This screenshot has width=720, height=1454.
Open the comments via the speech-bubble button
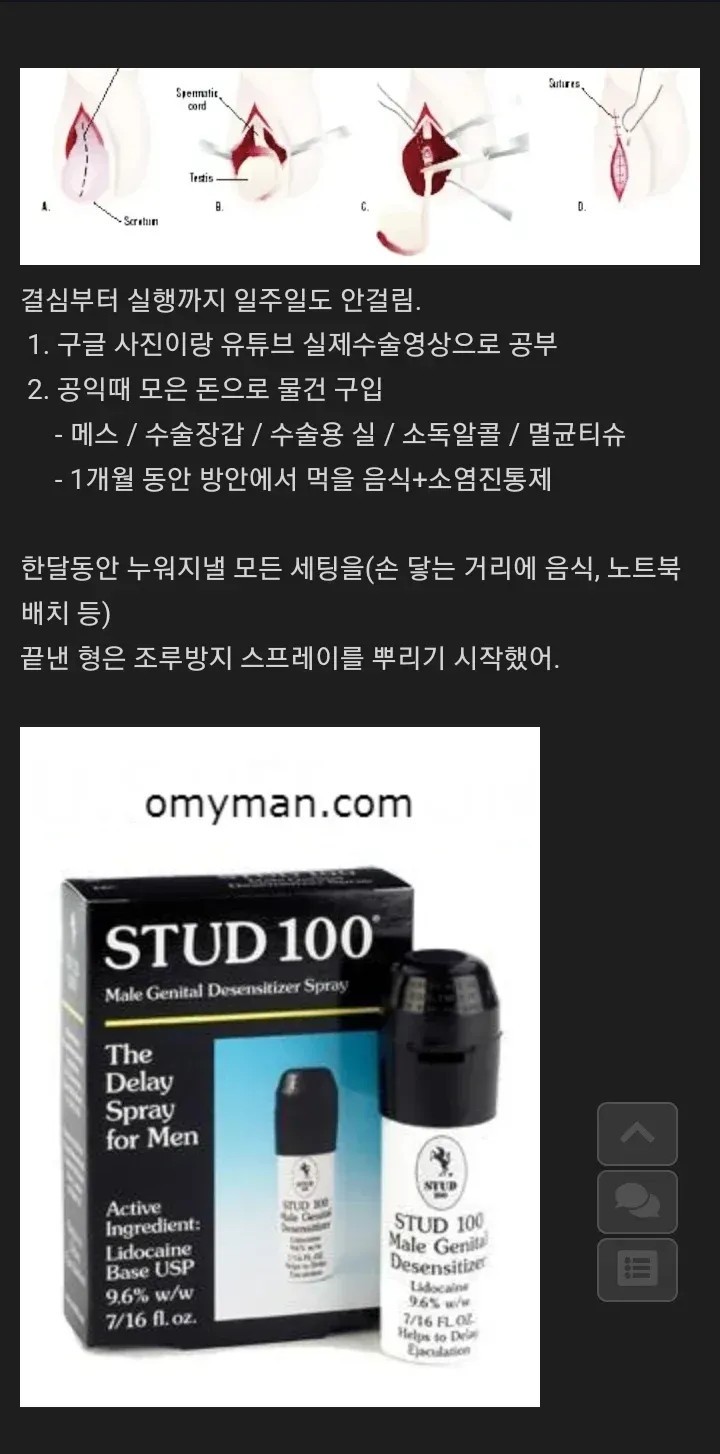point(637,1201)
